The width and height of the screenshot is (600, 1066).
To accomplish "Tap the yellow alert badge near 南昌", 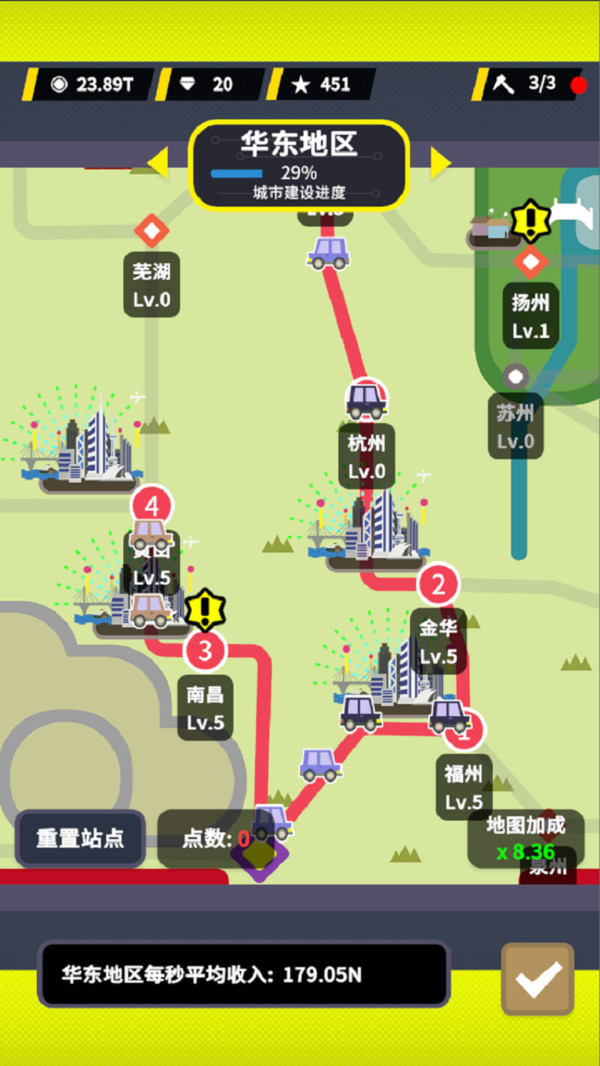I will [205, 608].
